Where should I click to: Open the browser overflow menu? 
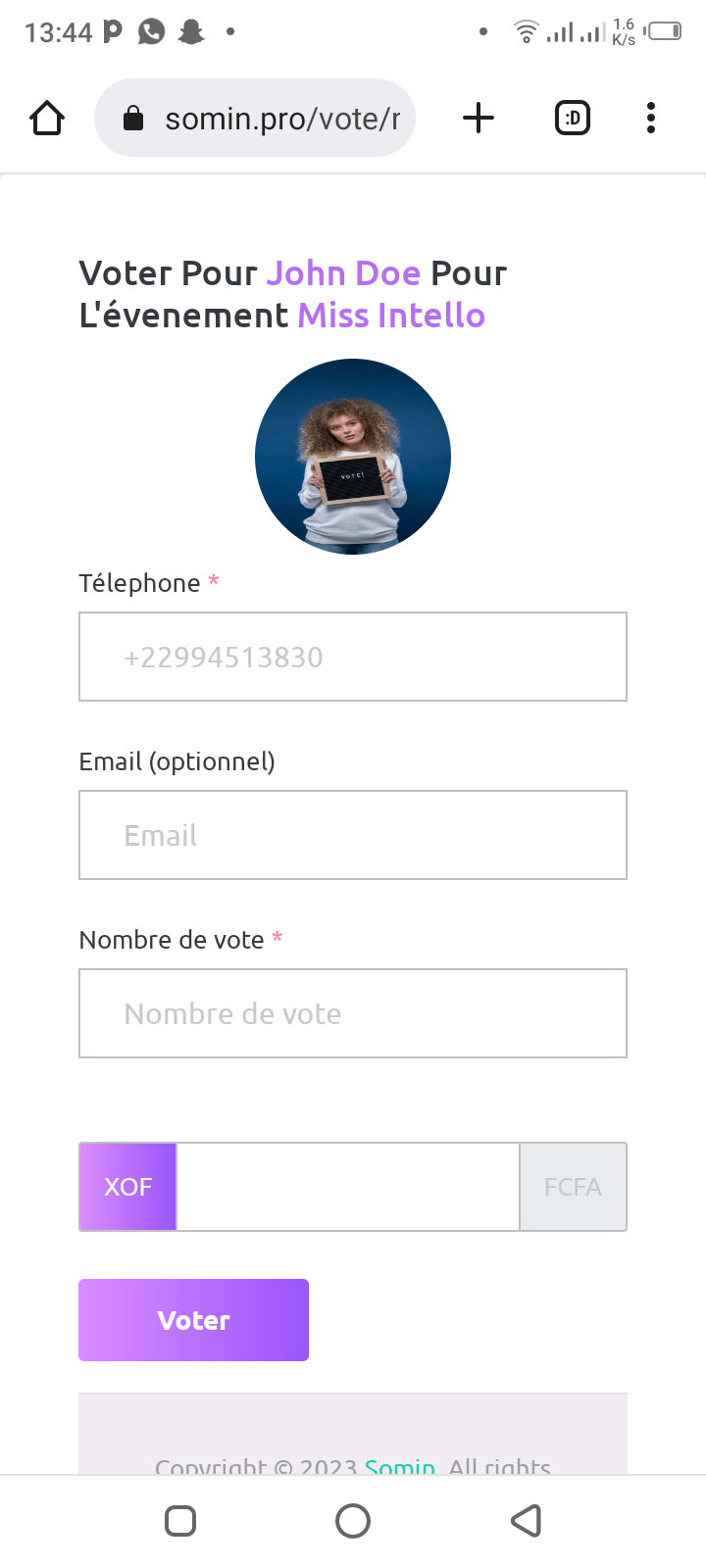650,119
